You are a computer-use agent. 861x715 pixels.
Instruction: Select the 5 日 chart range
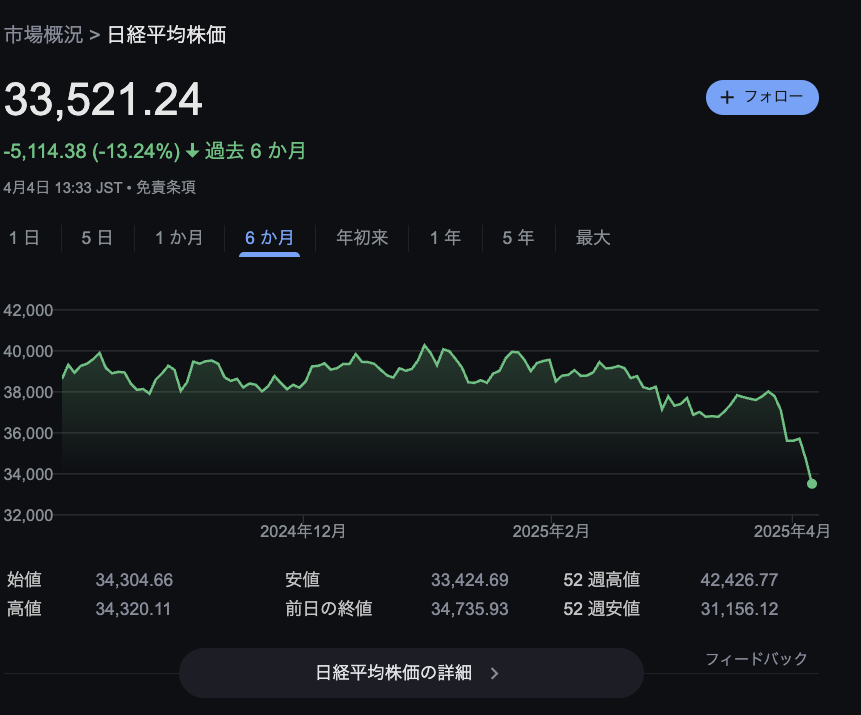(x=97, y=238)
